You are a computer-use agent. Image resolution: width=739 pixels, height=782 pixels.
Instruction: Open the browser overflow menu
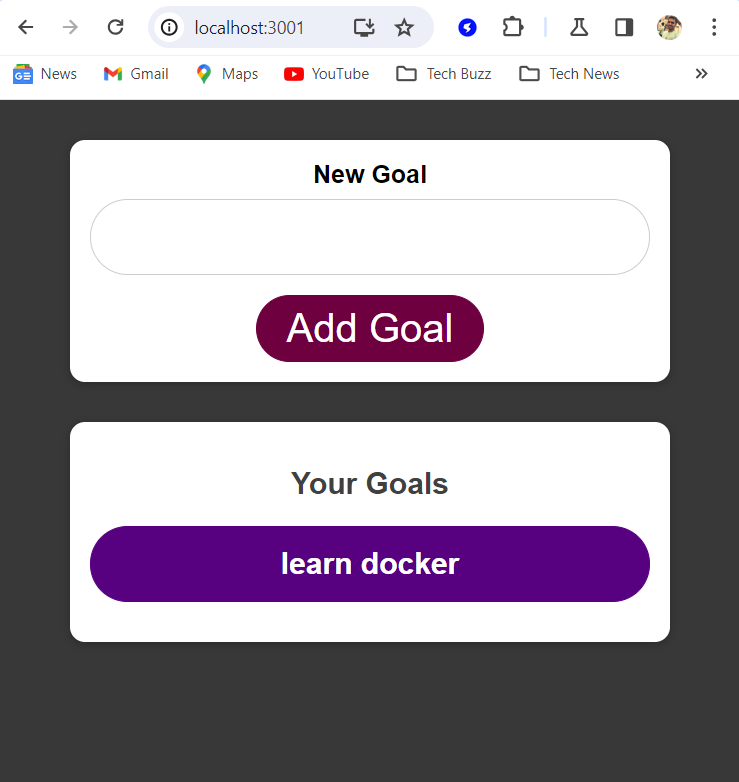click(x=714, y=27)
